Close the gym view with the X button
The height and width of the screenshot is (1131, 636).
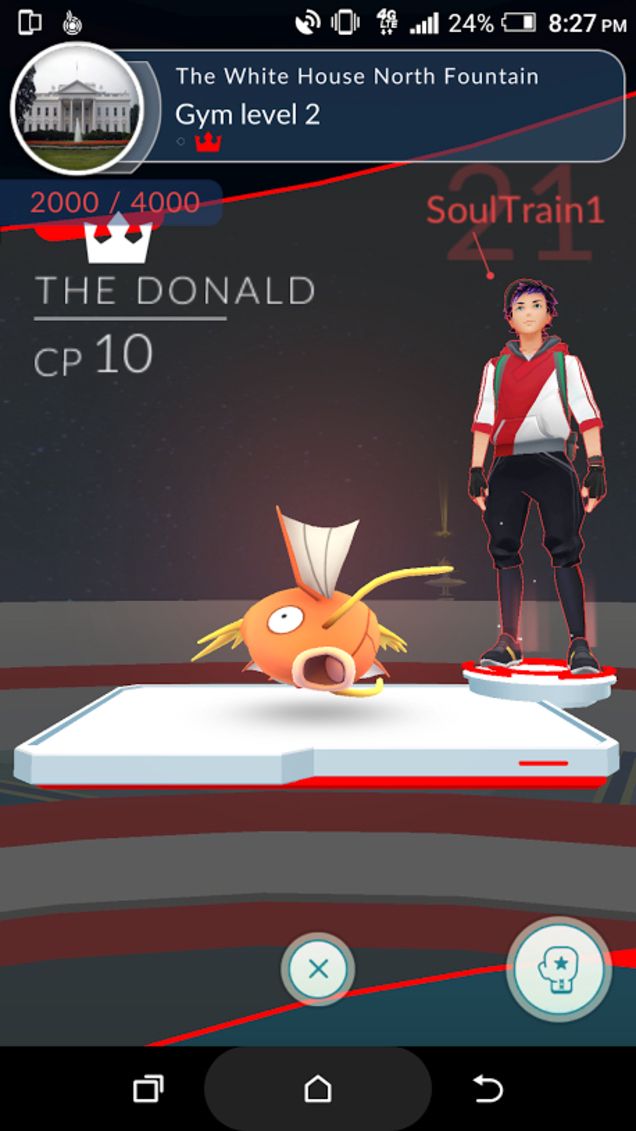318,969
